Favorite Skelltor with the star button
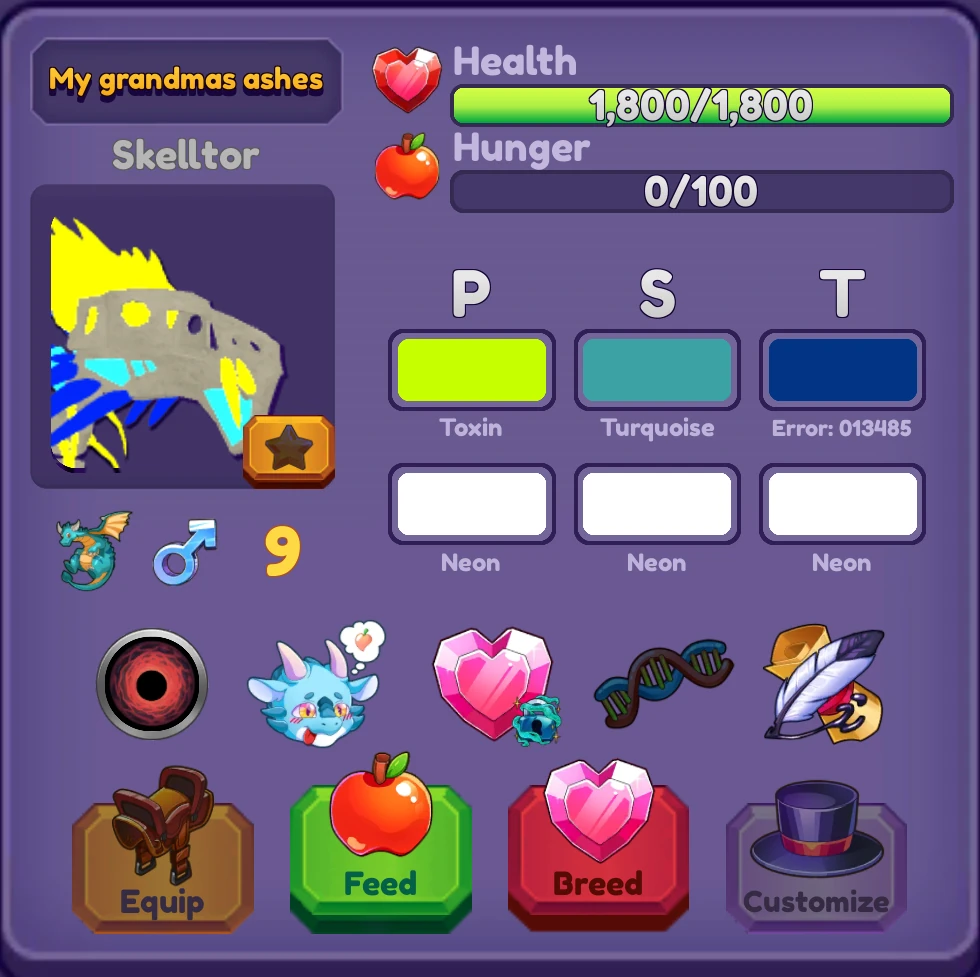 [288, 450]
